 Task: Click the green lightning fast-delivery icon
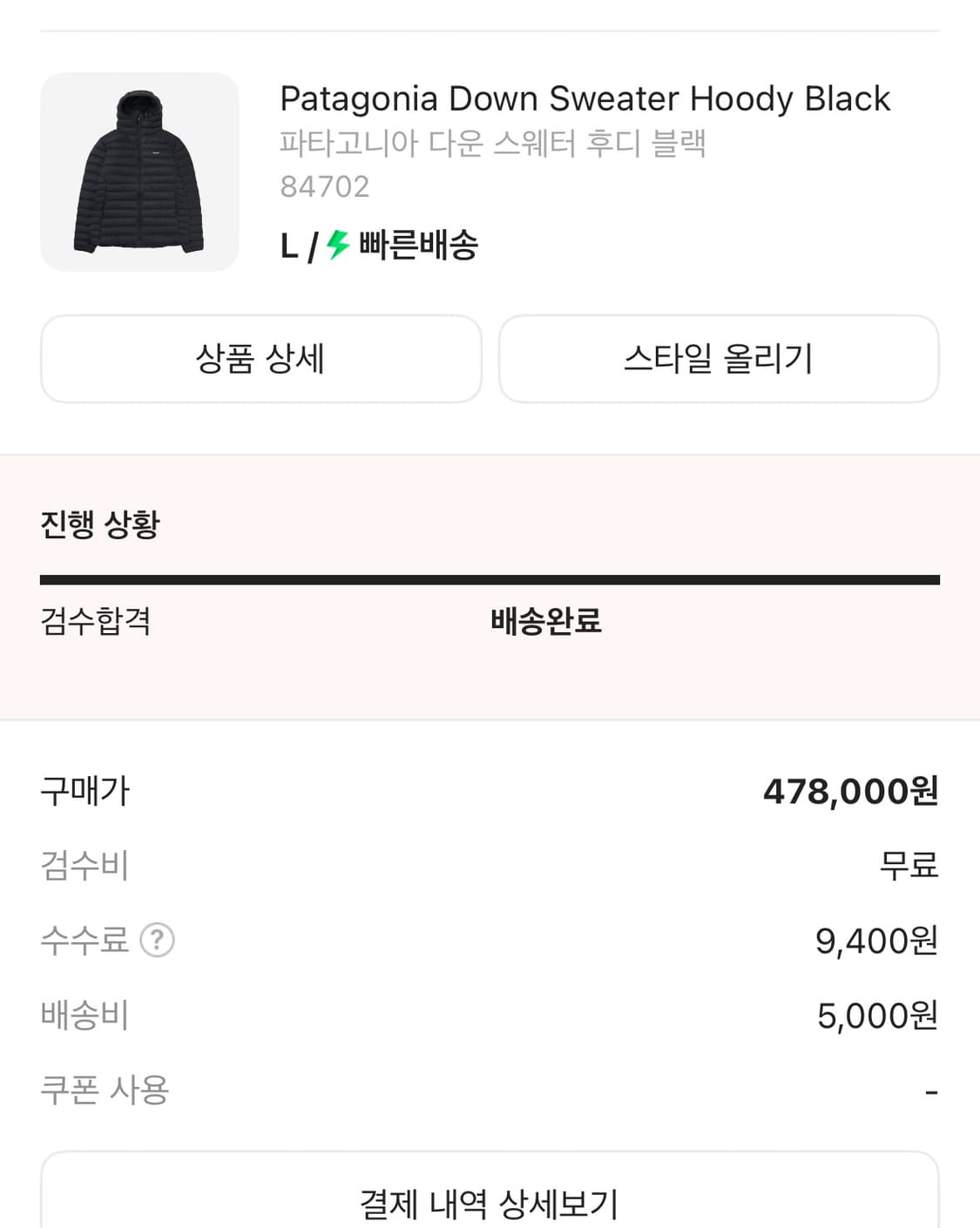(337, 246)
